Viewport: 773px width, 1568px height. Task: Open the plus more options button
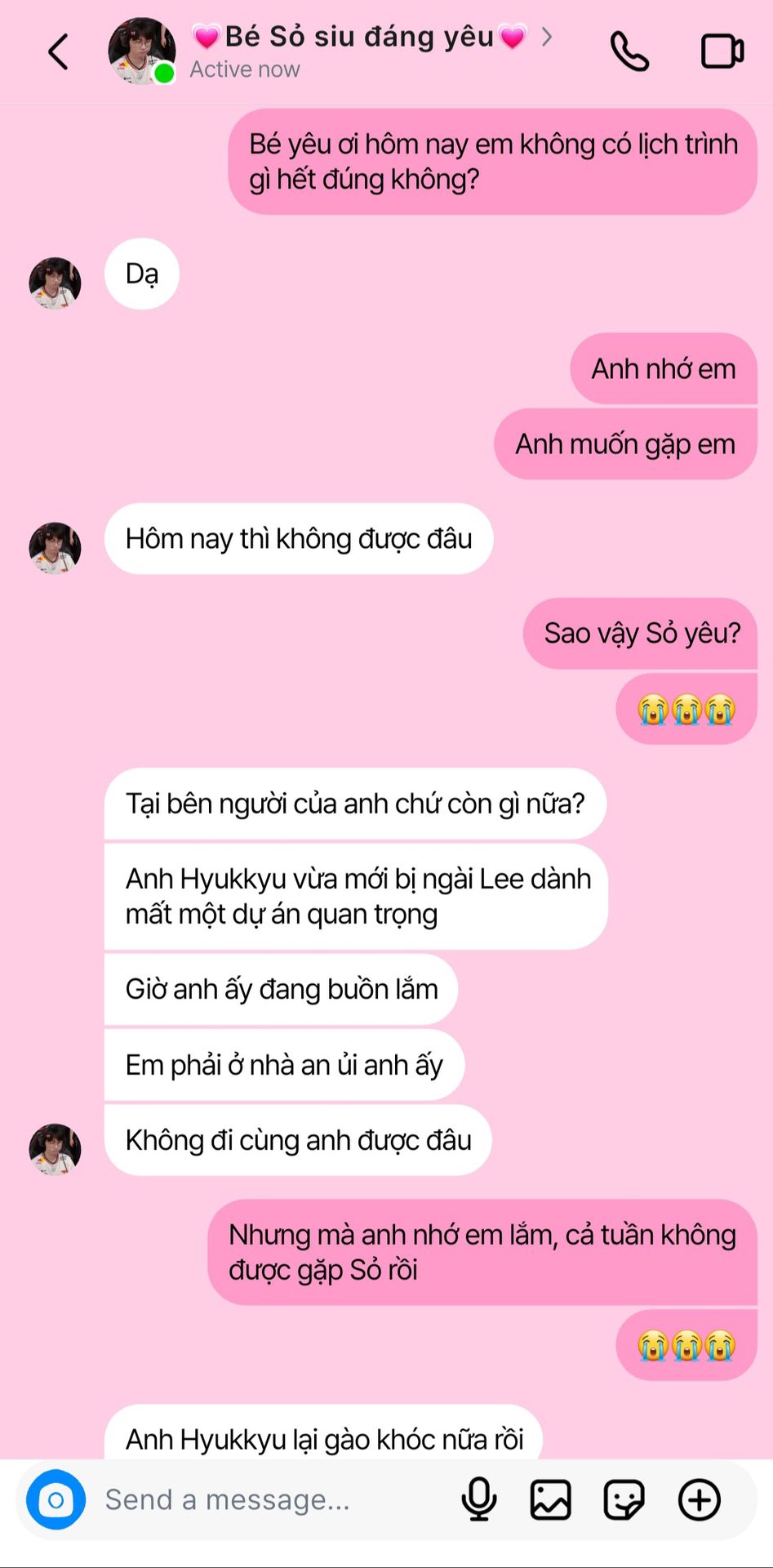(x=700, y=1499)
